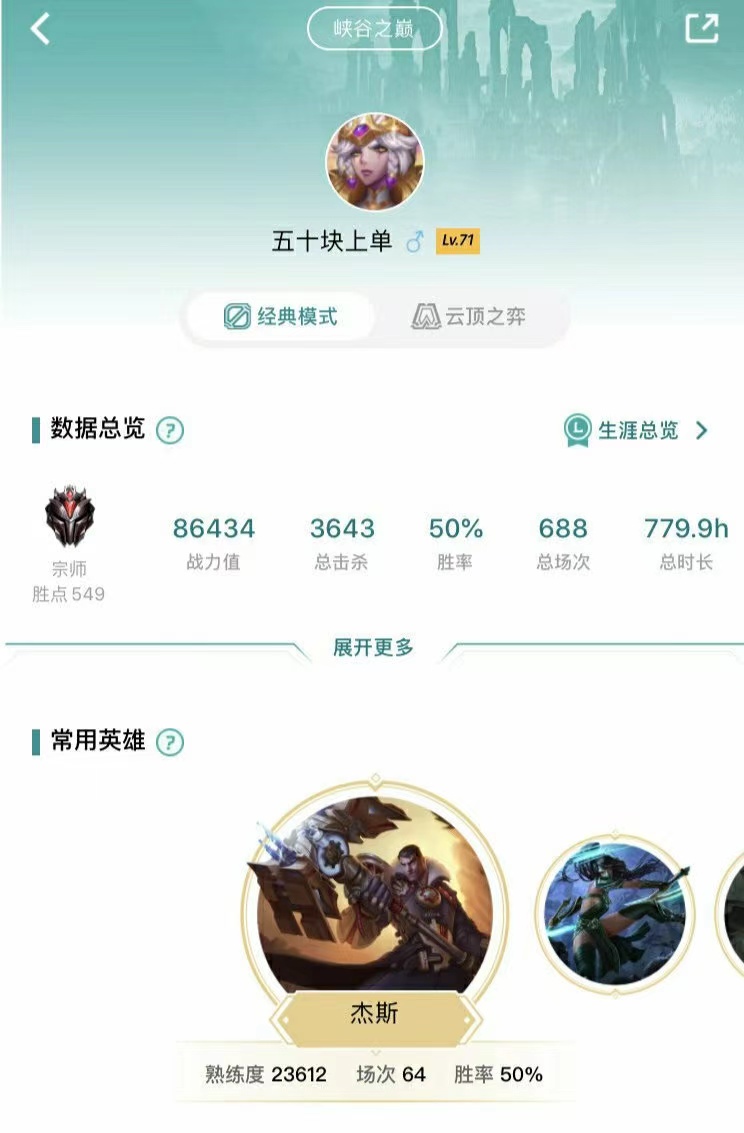Show help for 常用英雄
The width and height of the screenshot is (744, 1133).
click(170, 742)
